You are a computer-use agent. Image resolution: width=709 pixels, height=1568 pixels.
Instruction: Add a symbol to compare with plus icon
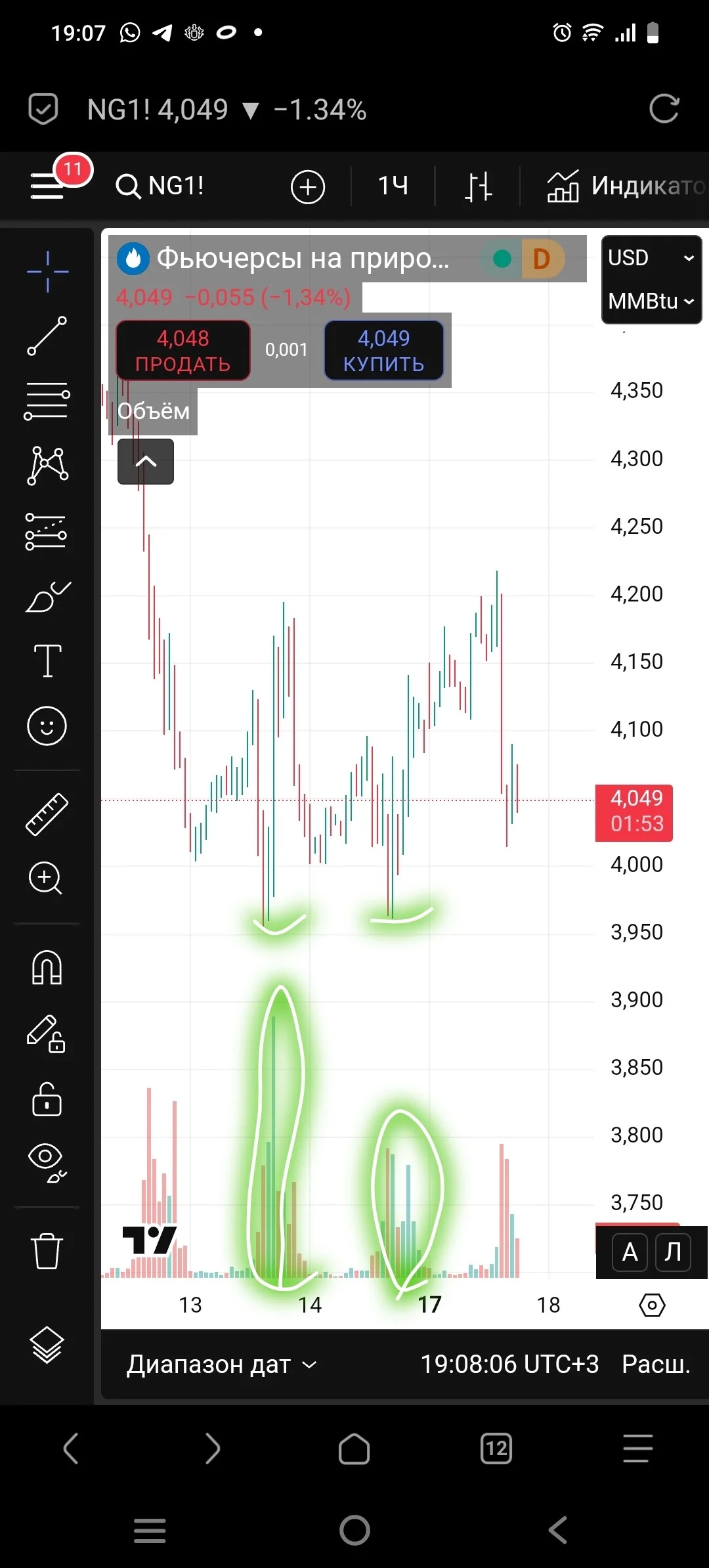(x=307, y=187)
